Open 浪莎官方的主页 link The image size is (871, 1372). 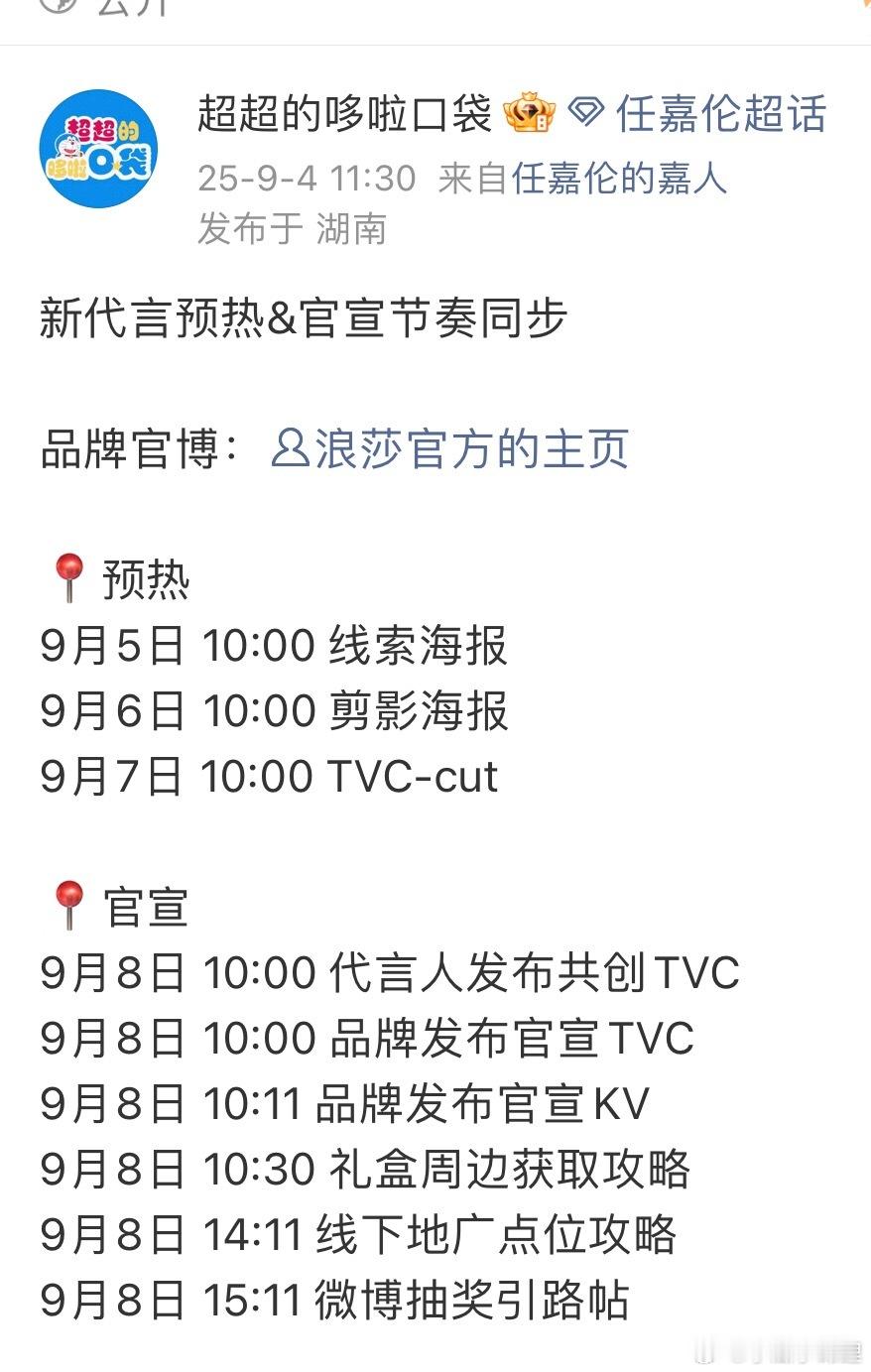tap(450, 448)
